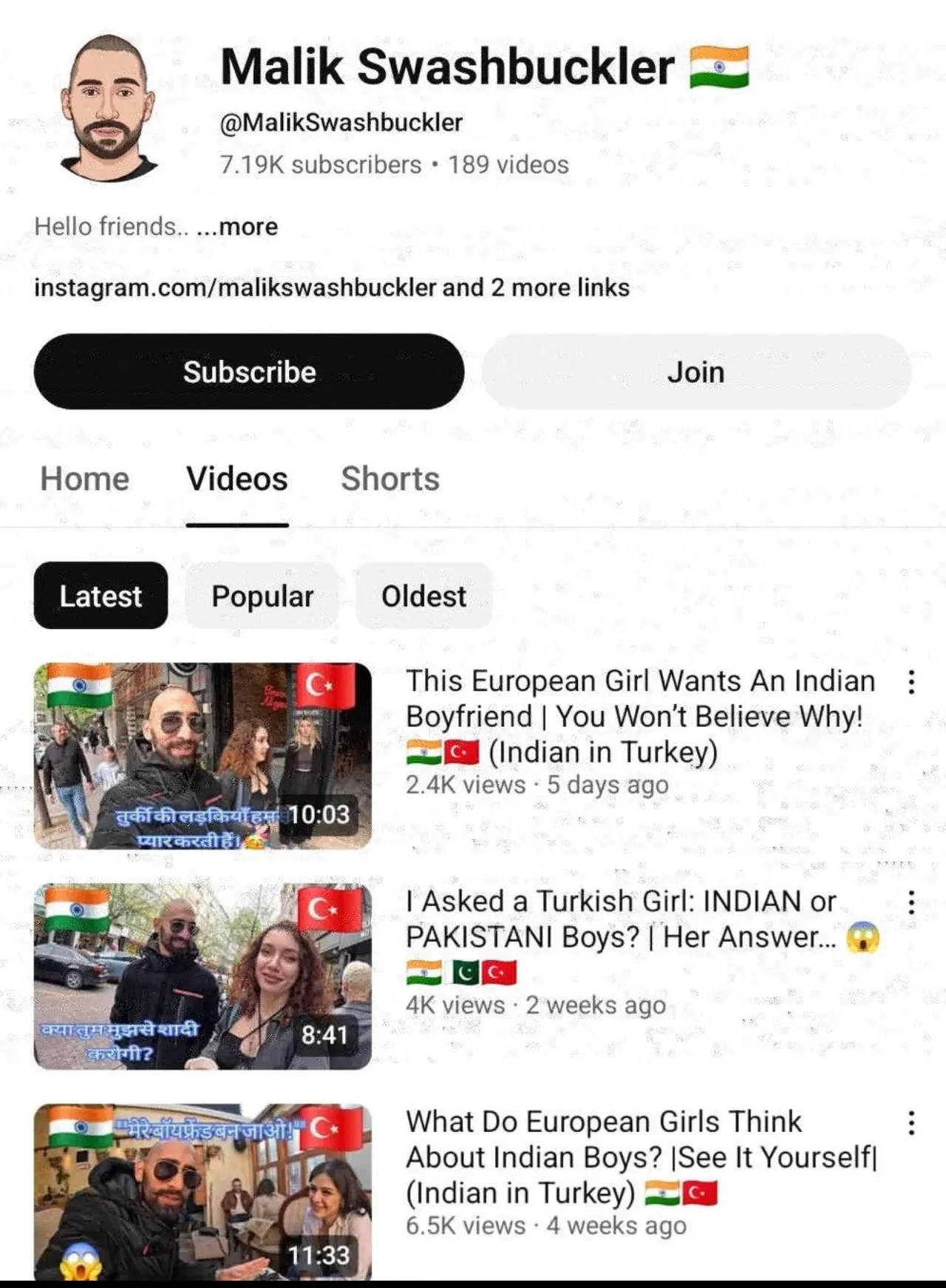Screen dimensions: 946x1288
Task: Open the three-dot menu on the Turkish Girl video
Action: pyautogui.click(x=911, y=900)
